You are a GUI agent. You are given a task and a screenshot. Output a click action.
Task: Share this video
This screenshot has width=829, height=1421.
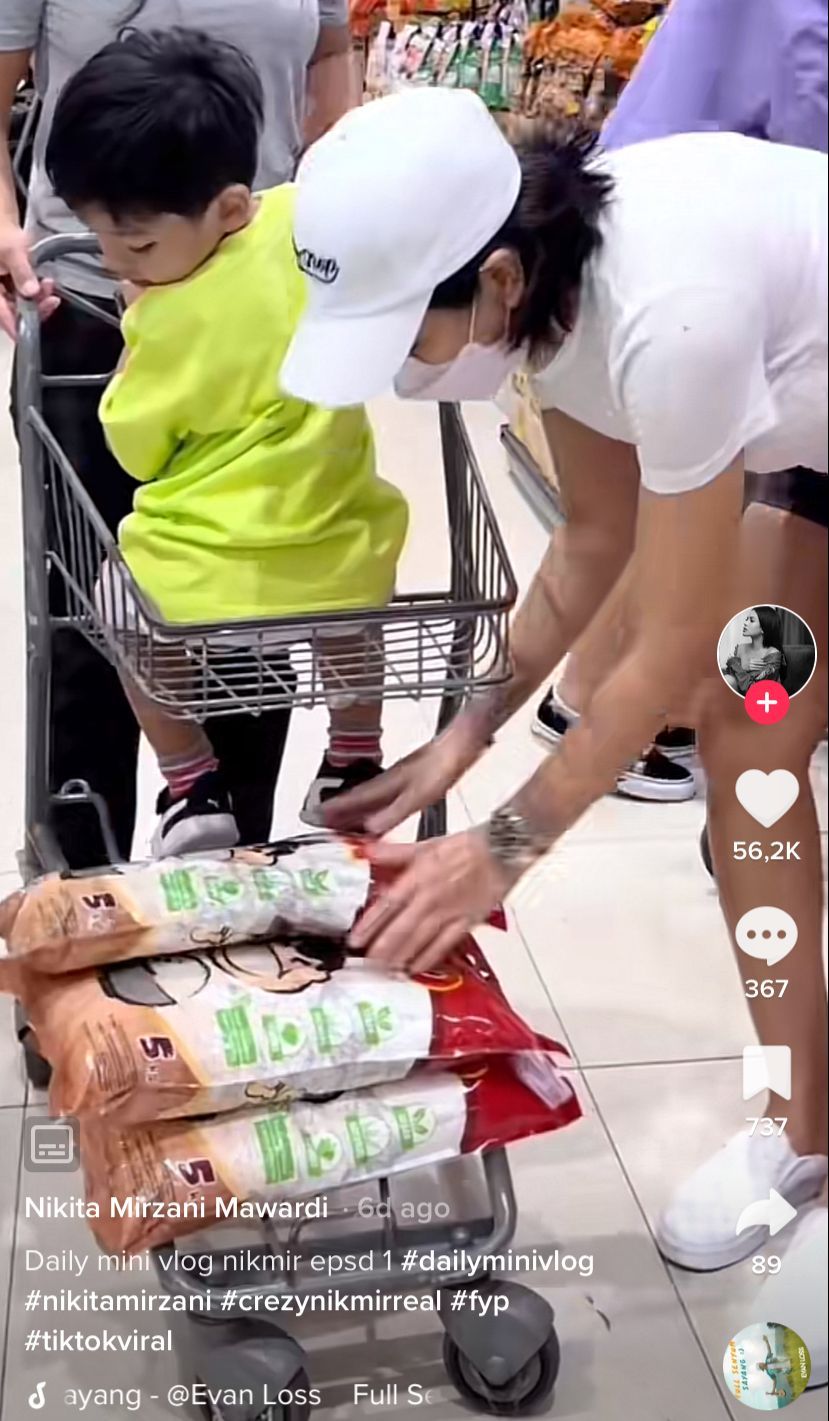(766, 1214)
